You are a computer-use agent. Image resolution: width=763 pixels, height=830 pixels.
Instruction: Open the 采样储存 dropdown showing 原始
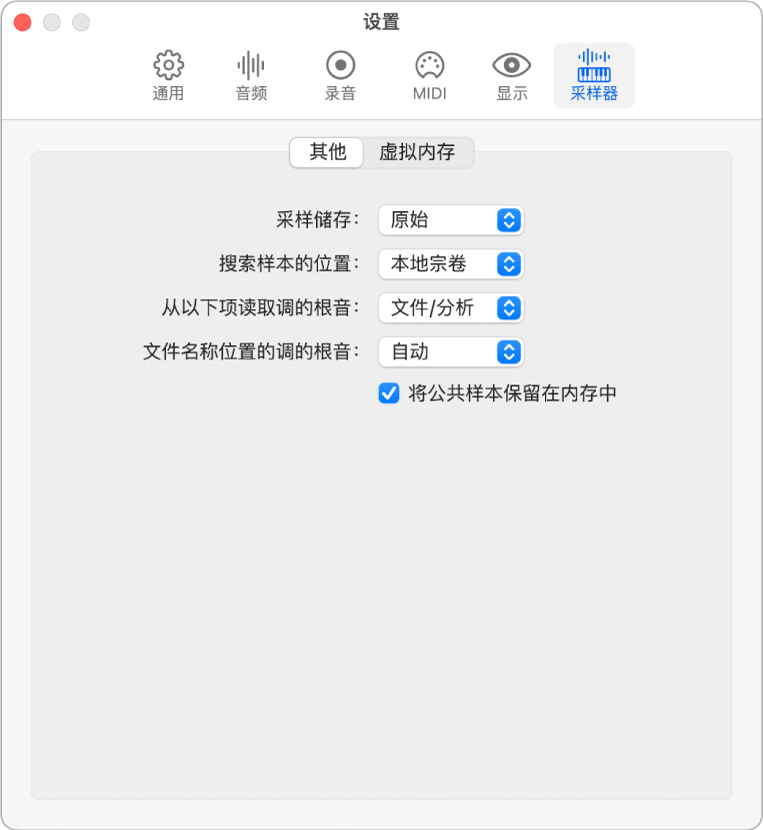coord(451,220)
